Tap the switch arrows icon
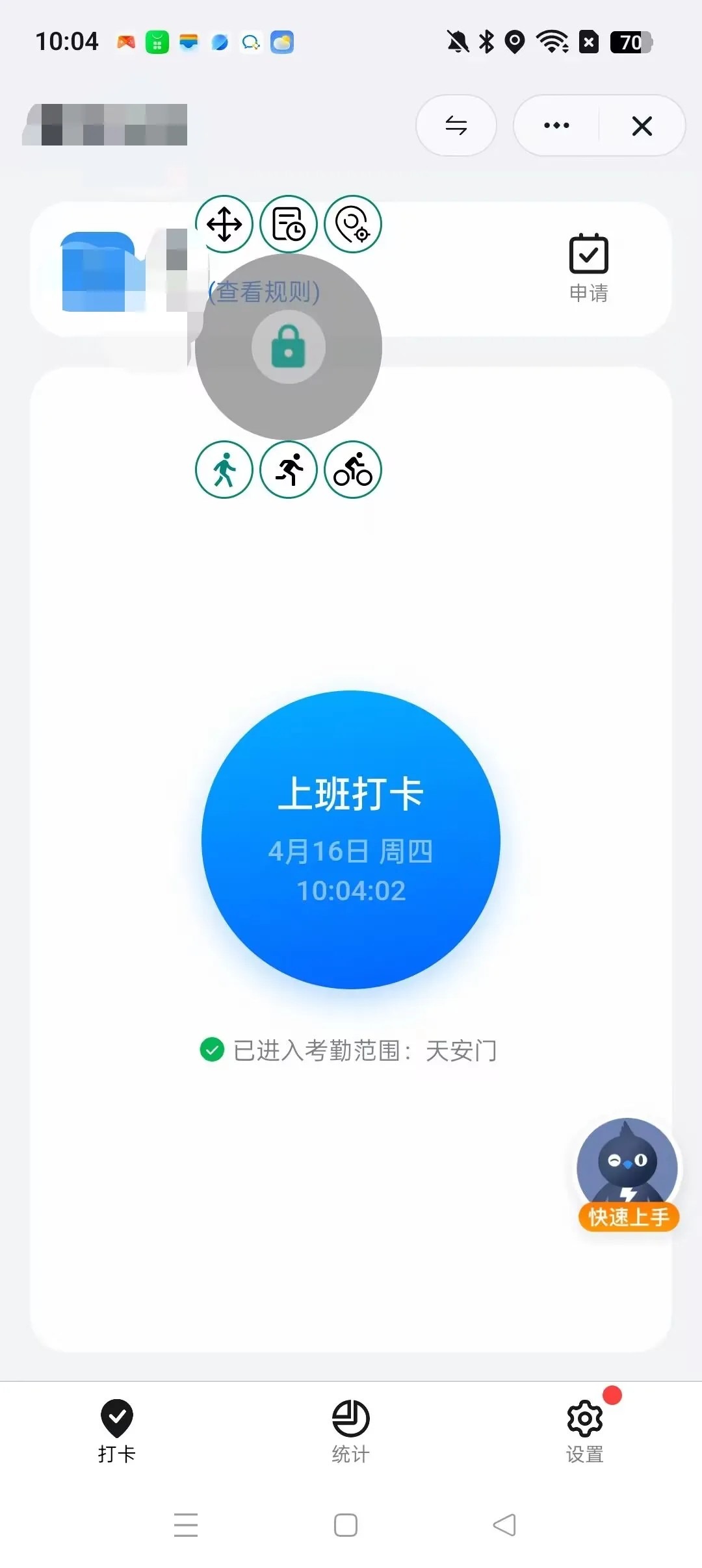 [456, 125]
